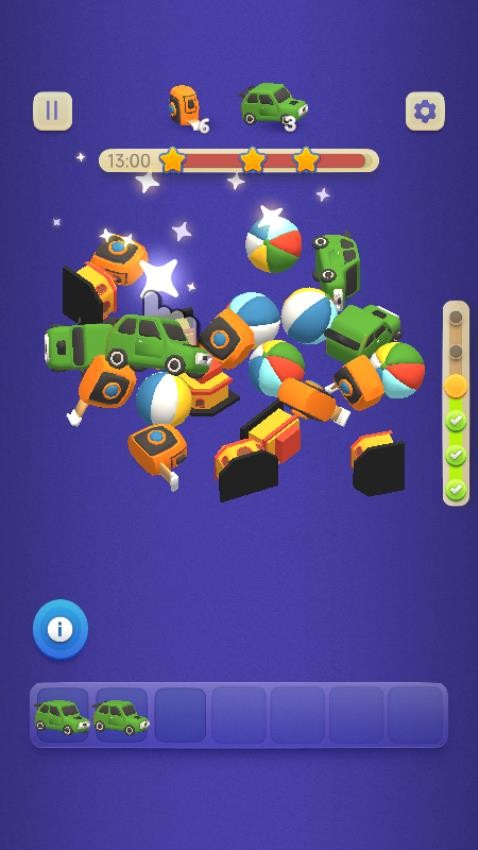
Task: Pause the game
Action: click(53, 111)
